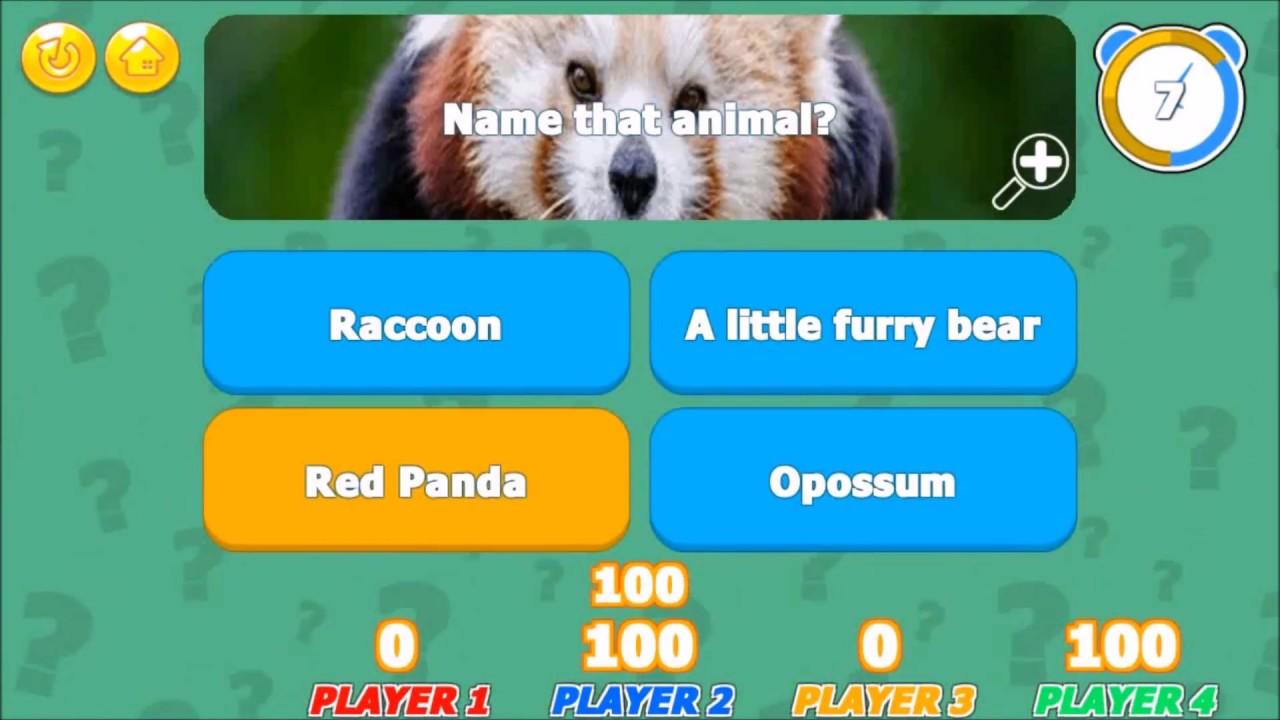The image size is (1280, 720).
Task: Enlarge the animal picture with magnifier
Action: coord(1031,172)
